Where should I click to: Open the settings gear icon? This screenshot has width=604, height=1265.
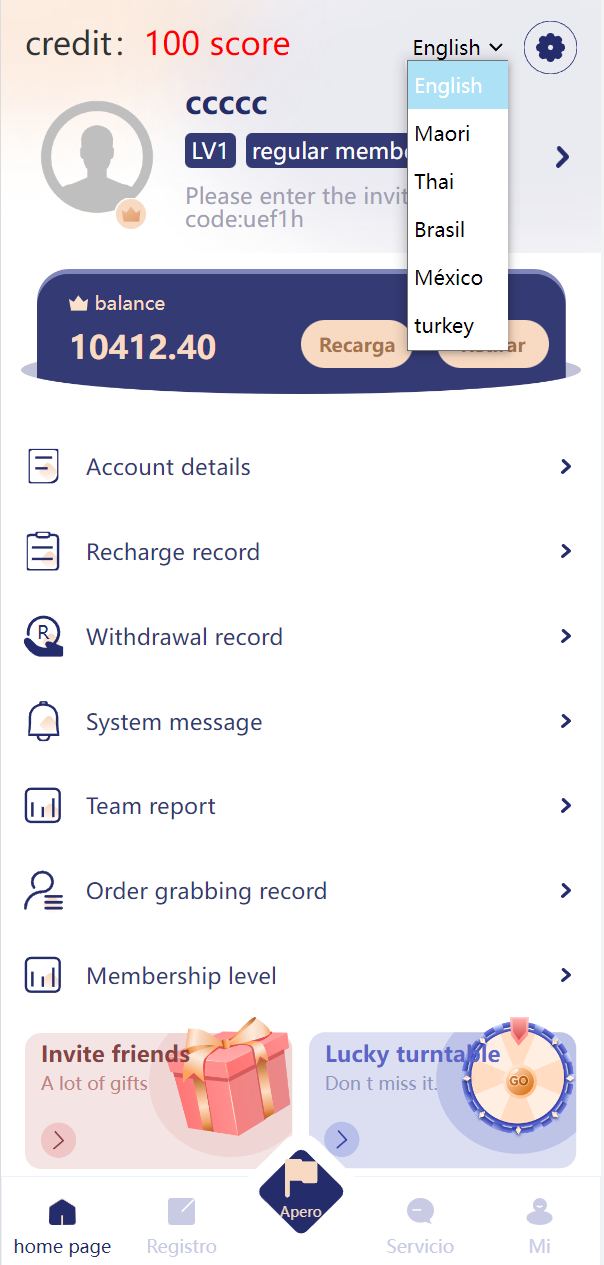click(x=550, y=47)
